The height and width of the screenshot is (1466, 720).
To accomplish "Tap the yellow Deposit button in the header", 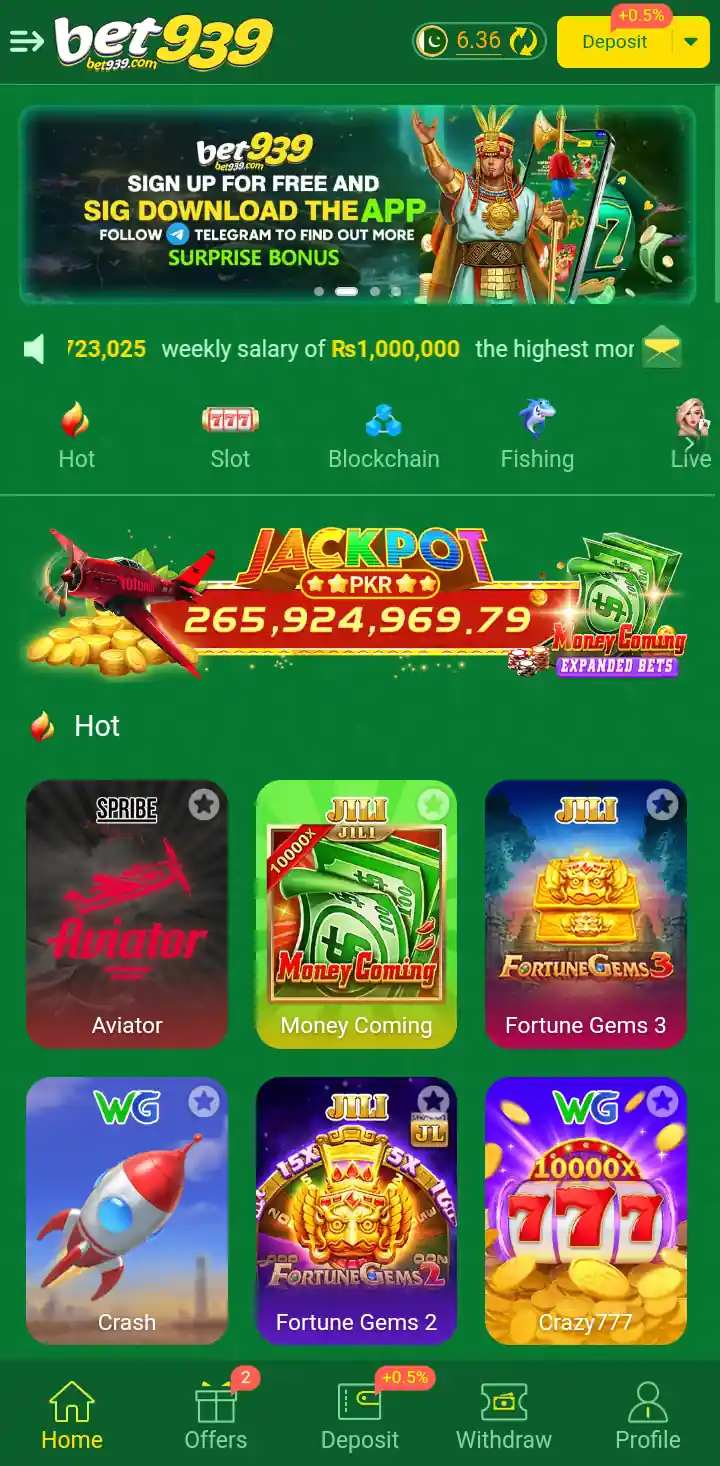I will tap(614, 42).
